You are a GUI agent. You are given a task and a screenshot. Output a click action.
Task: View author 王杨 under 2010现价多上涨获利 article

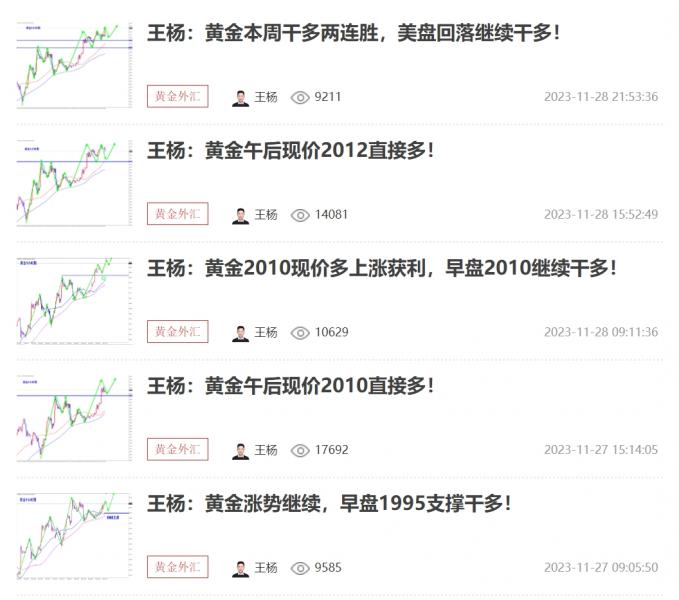pos(256,332)
